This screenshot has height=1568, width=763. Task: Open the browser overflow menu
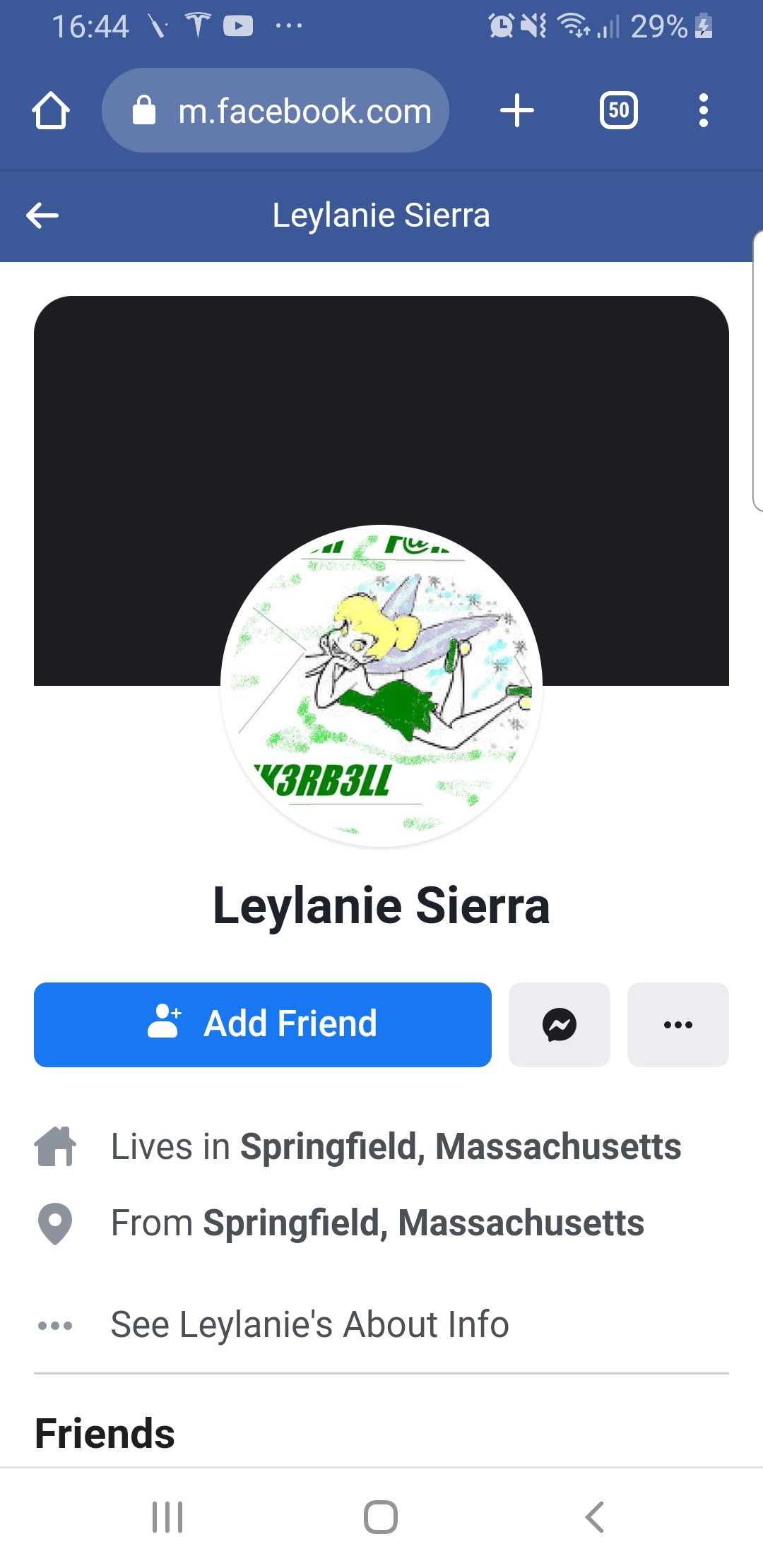(x=703, y=111)
